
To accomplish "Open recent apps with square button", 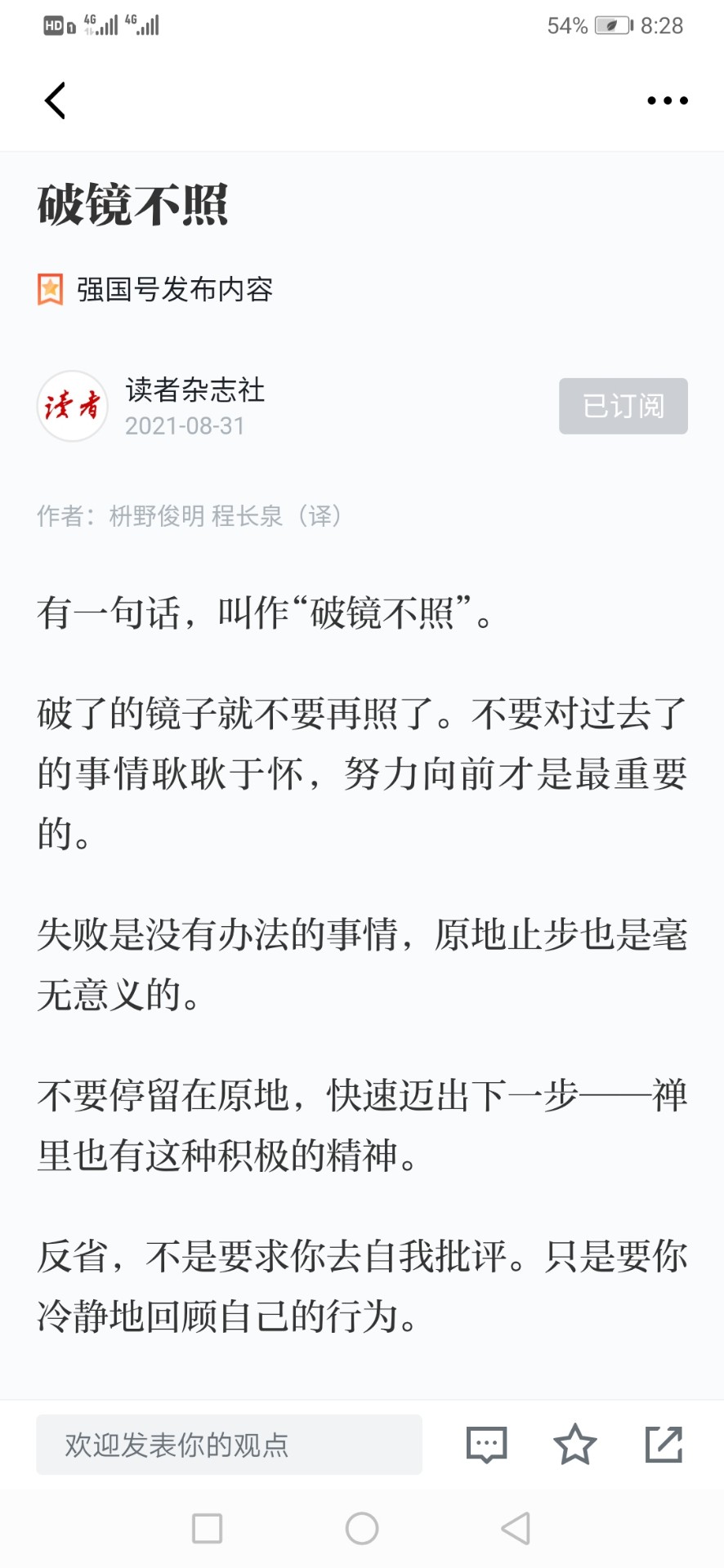I will pos(207,1528).
